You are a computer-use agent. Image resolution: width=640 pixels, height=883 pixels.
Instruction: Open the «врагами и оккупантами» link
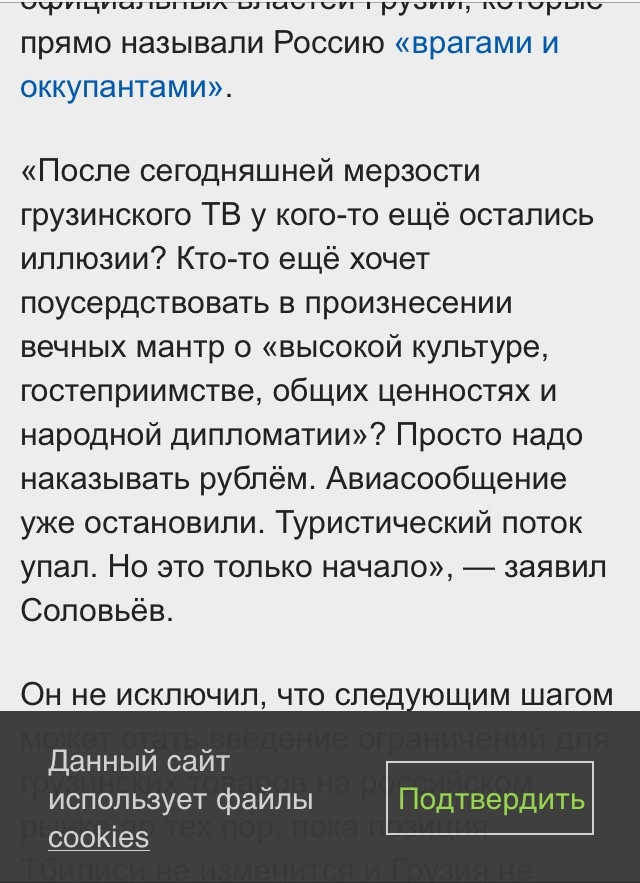pos(476,45)
